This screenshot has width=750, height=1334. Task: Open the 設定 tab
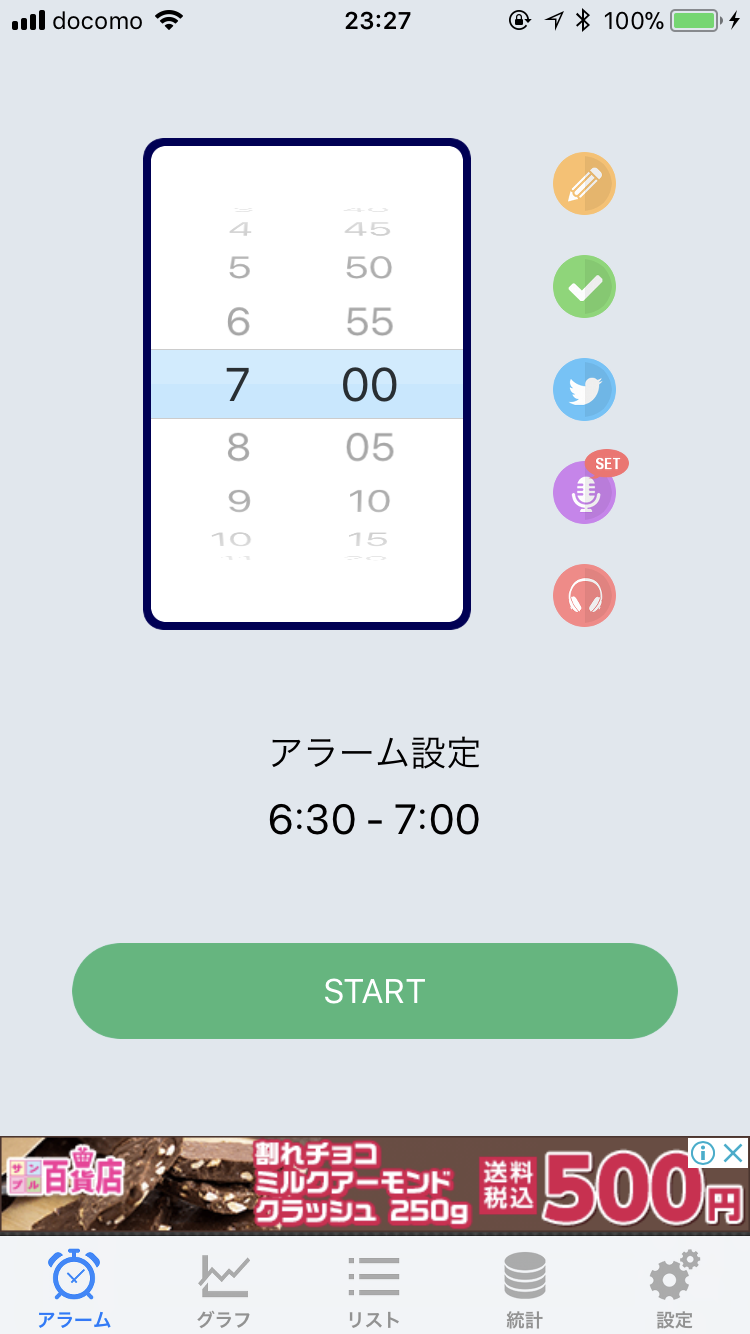(674, 1290)
